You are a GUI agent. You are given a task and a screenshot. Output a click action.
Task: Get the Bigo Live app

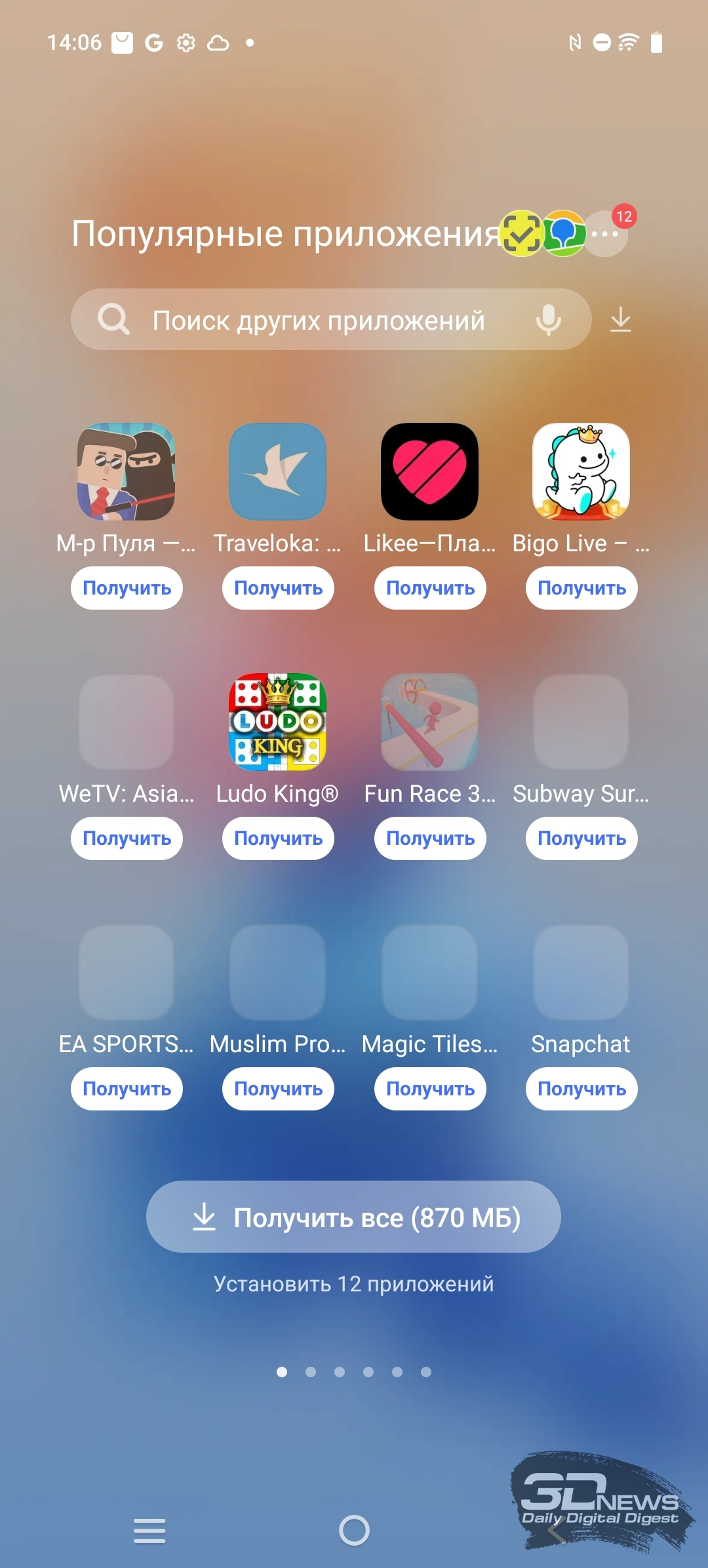pos(581,588)
